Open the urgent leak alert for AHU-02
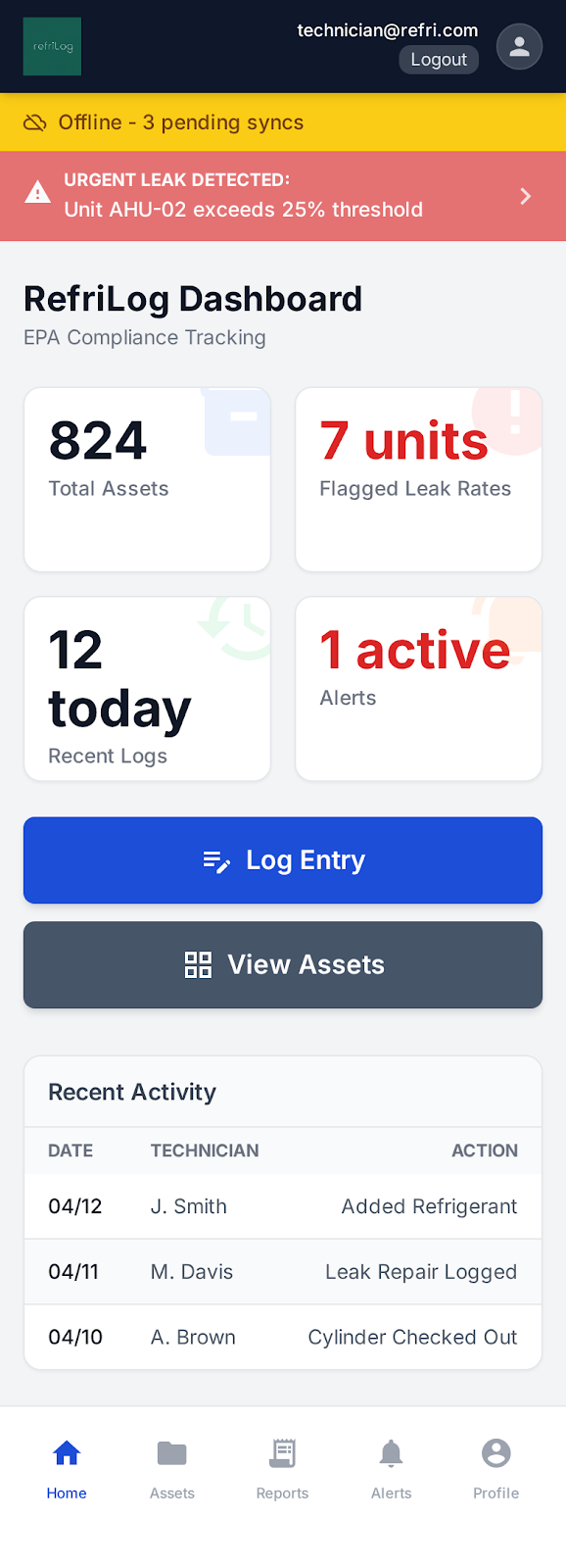 coord(283,196)
